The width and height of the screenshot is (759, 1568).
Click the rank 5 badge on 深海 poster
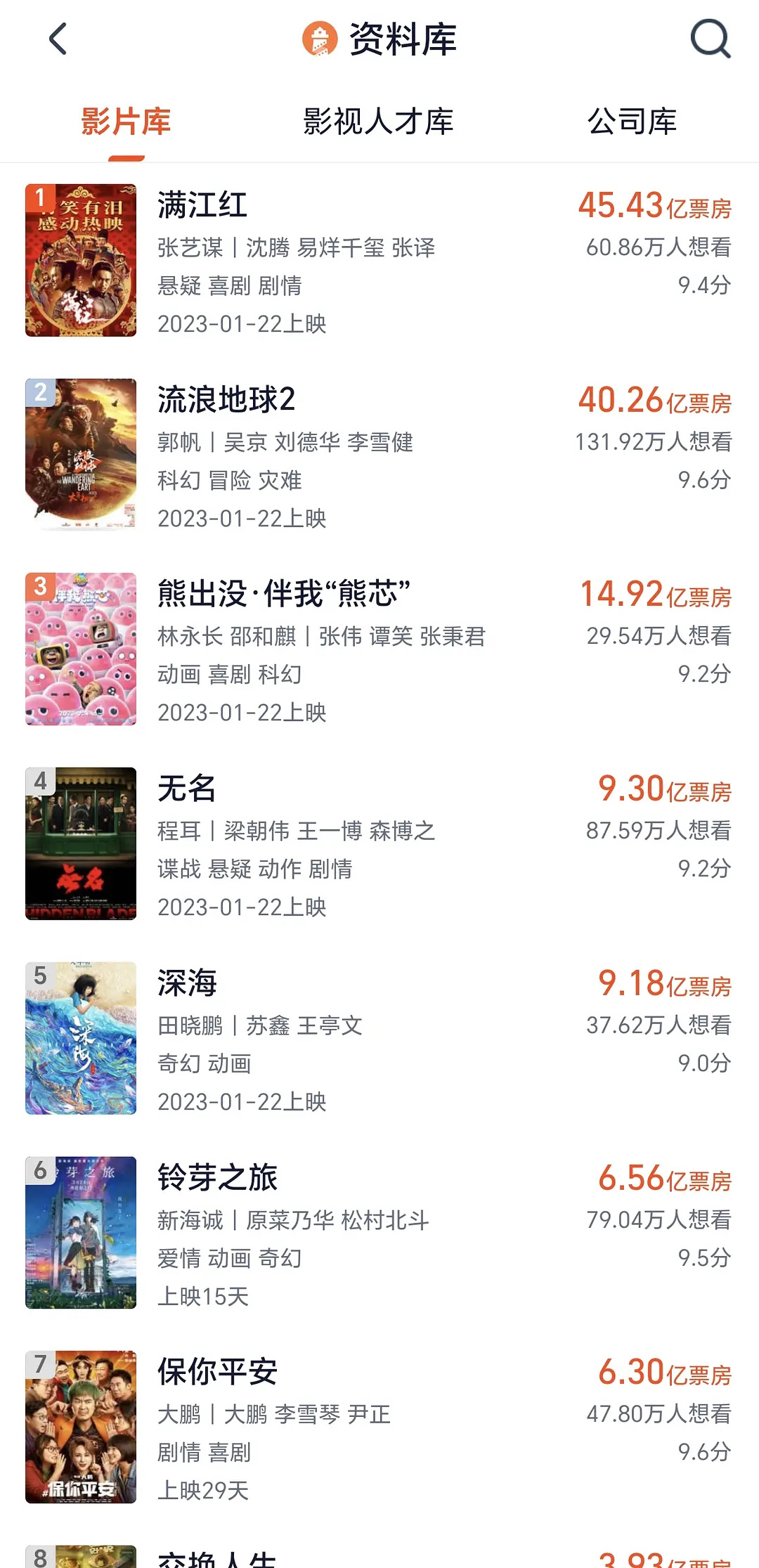[x=40, y=974]
